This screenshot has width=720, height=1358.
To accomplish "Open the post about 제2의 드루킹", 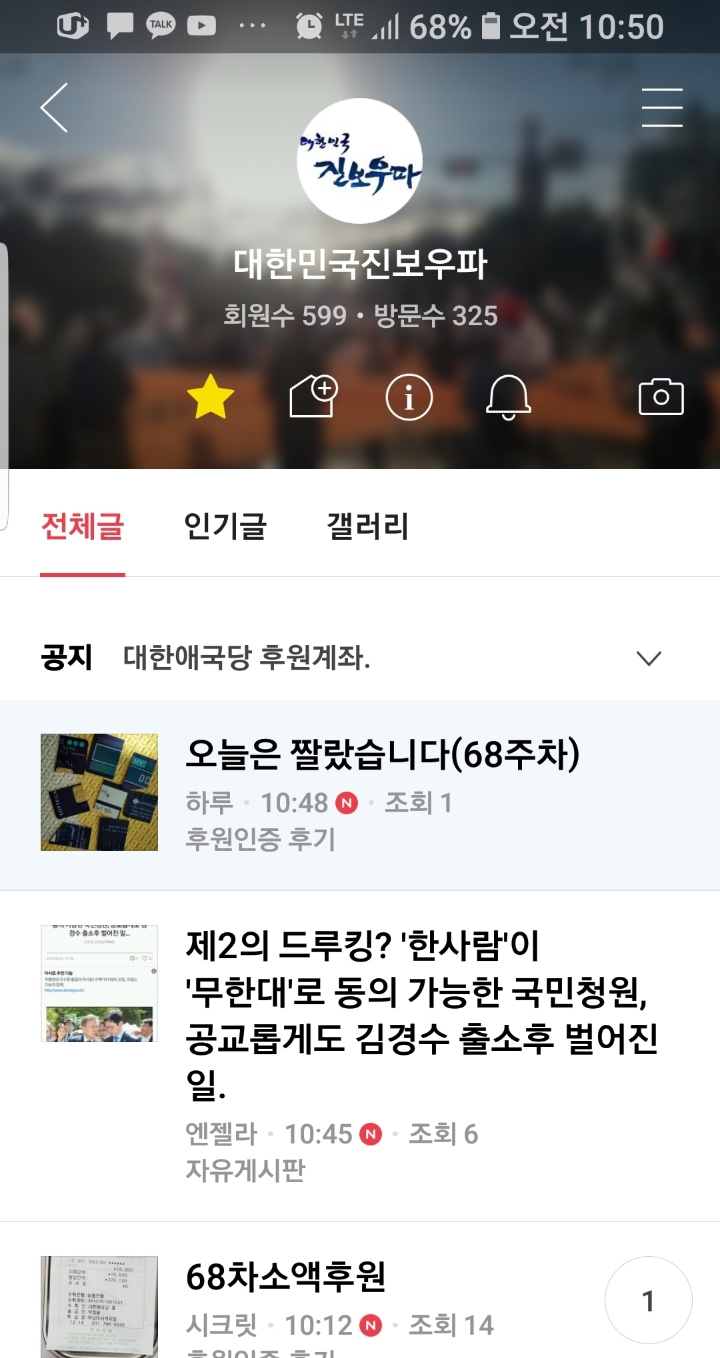I will 360,1056.
